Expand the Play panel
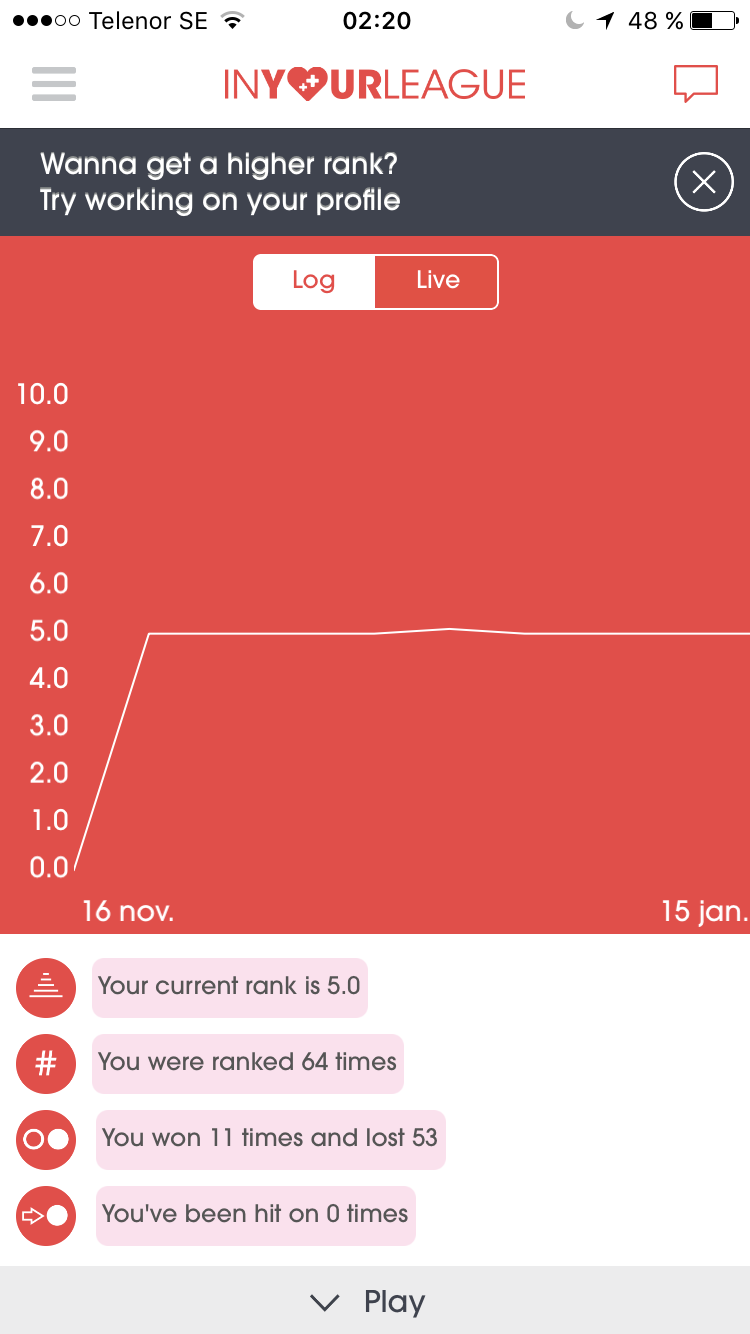Viewport: 750px width, 1334px height. click(375, 1300)
